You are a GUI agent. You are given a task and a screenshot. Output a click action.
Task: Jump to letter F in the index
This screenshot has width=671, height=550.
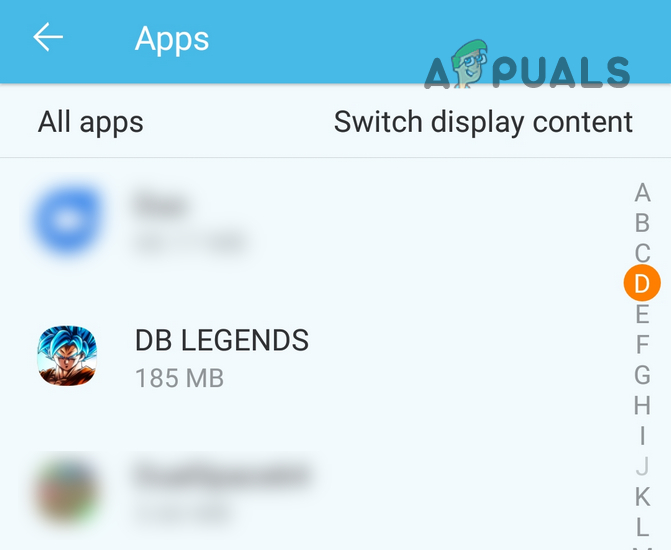tap(642, 345)
